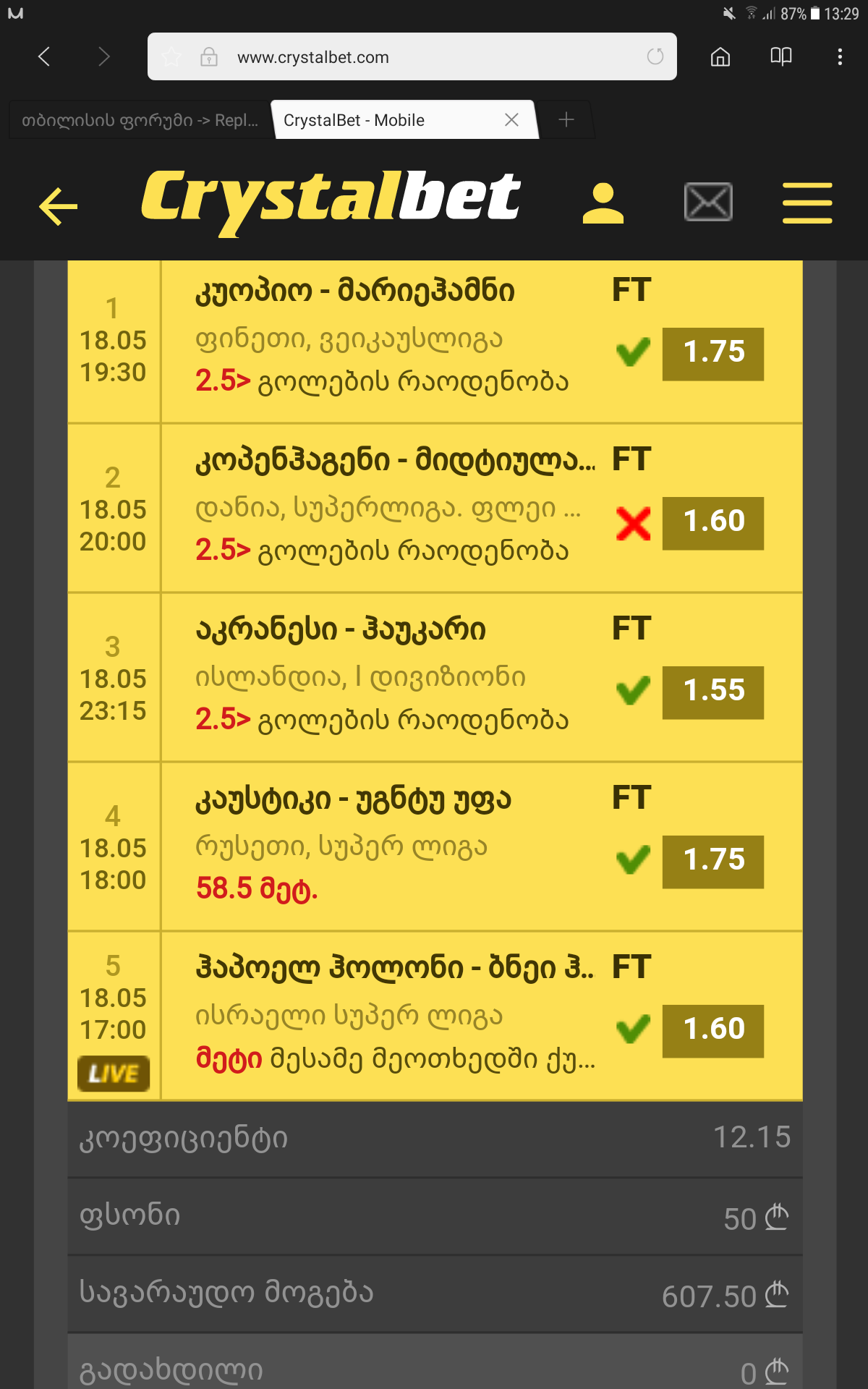This screenshot has height=1389, width=868.
Task: Open the bookmarks reading list icon
Action: coord(781,57)
